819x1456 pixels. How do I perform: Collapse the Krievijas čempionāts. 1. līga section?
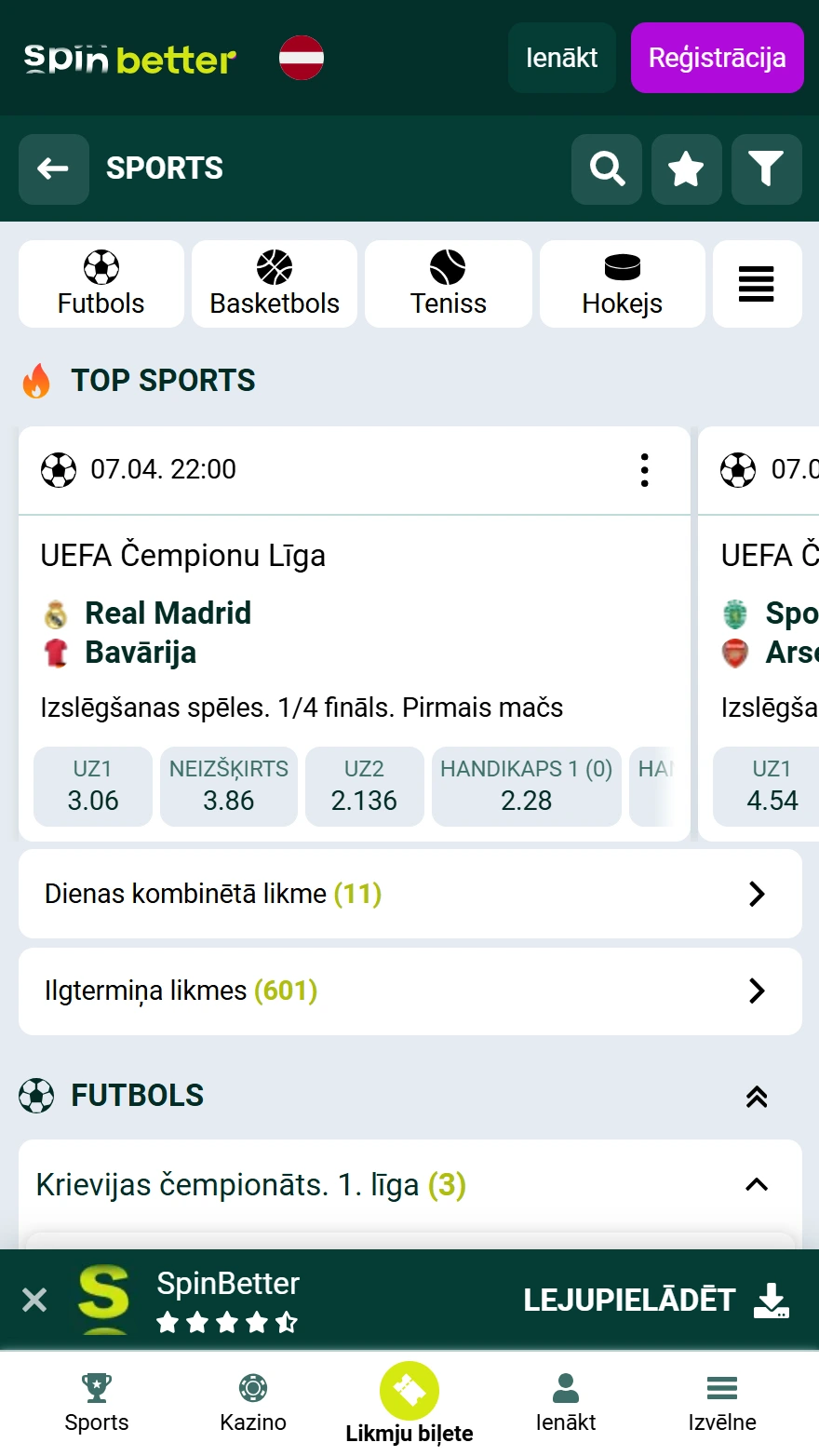[758, 1184]
